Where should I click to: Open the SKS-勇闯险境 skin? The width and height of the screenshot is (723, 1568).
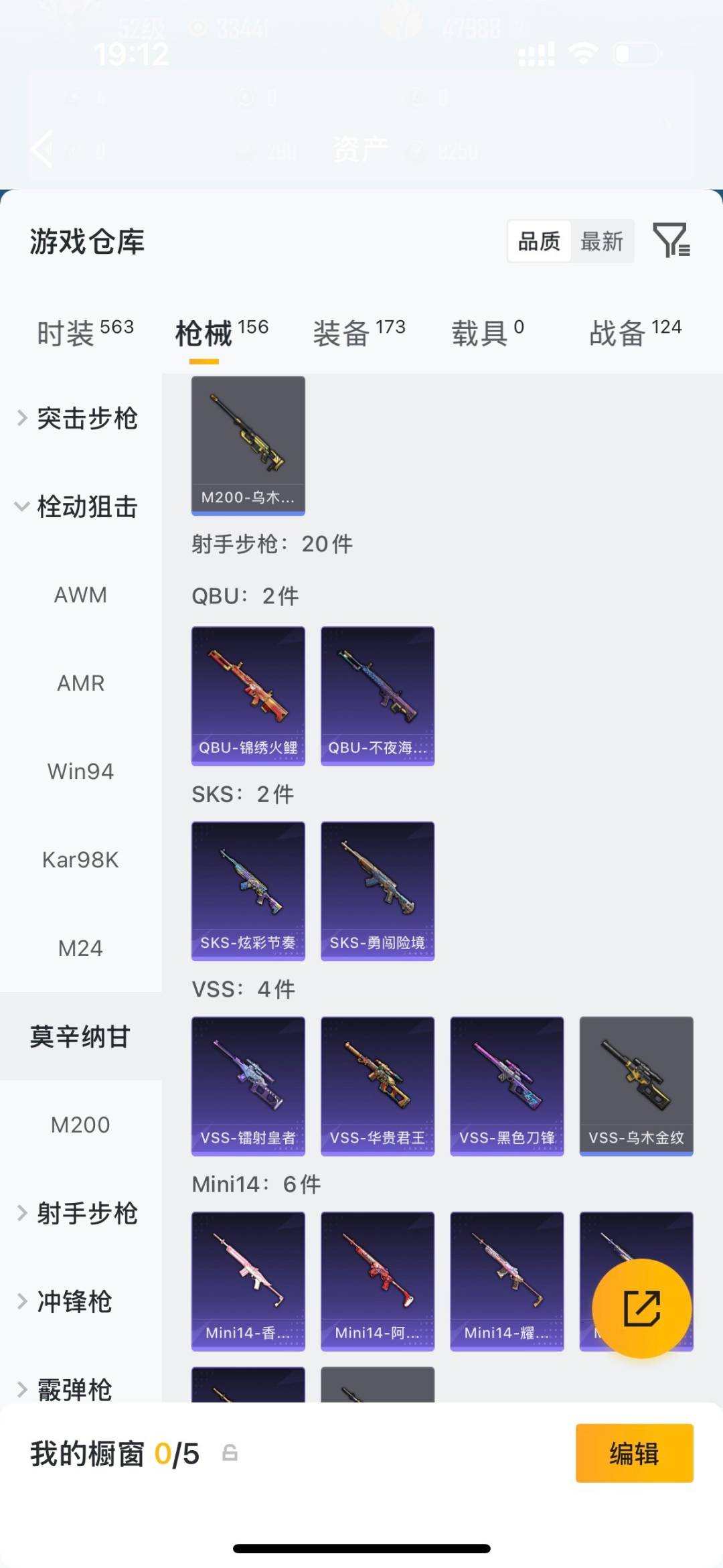point(377,887)
